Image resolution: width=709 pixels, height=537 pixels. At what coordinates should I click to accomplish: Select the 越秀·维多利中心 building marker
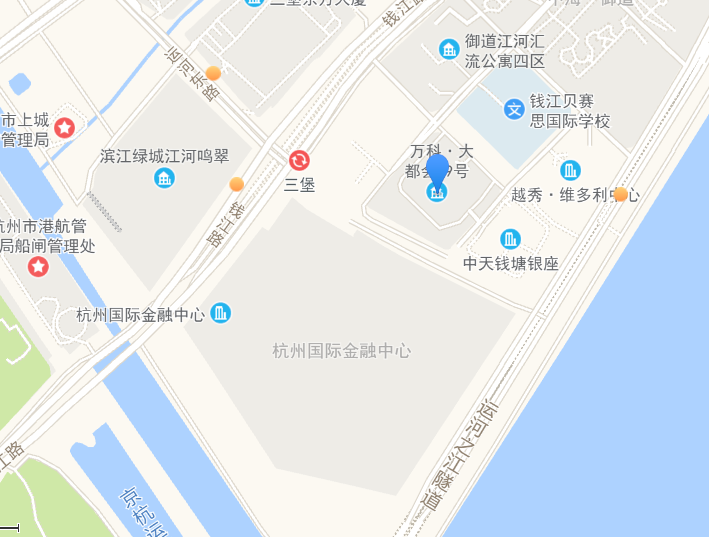[x=570, y=170]
